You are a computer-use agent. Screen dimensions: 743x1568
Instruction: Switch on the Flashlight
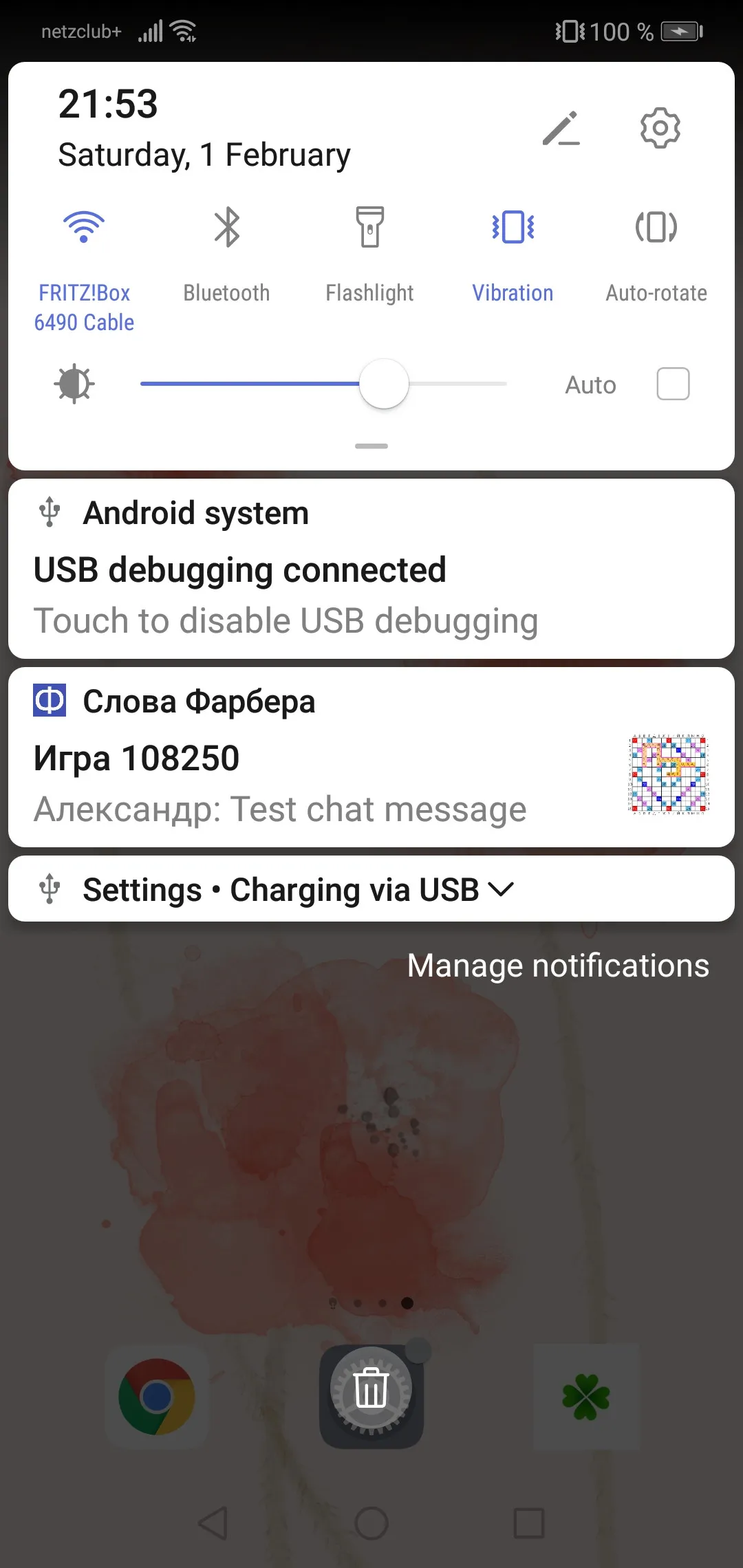coord(369,228)
